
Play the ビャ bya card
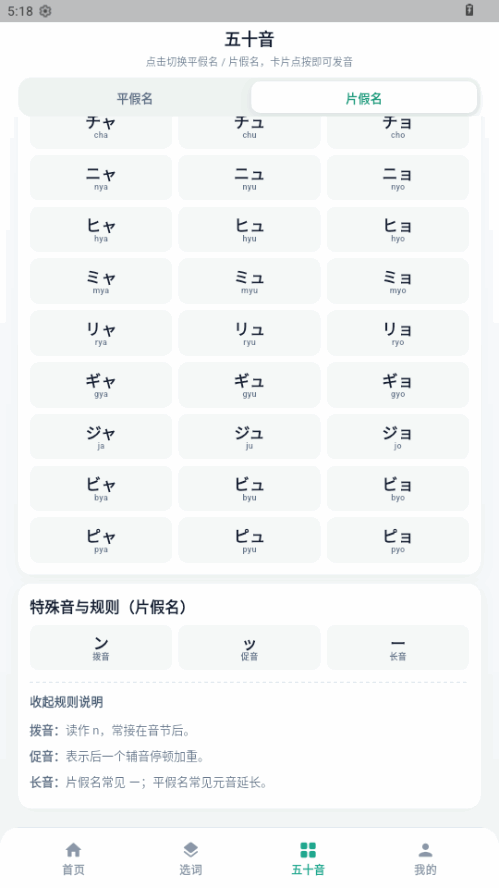tap(101, 489)
